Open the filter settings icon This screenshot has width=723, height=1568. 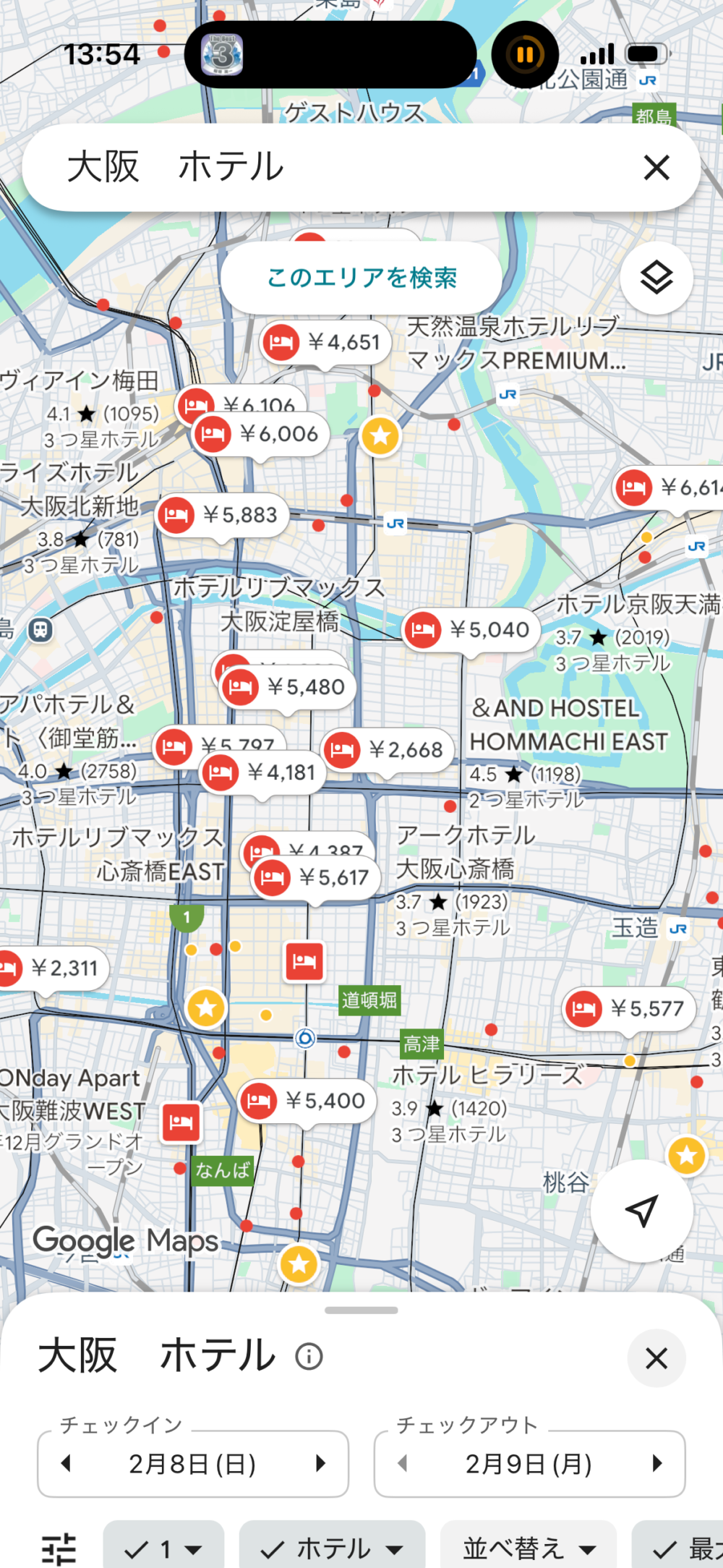pyautogui.click(x=59, y=1548)
